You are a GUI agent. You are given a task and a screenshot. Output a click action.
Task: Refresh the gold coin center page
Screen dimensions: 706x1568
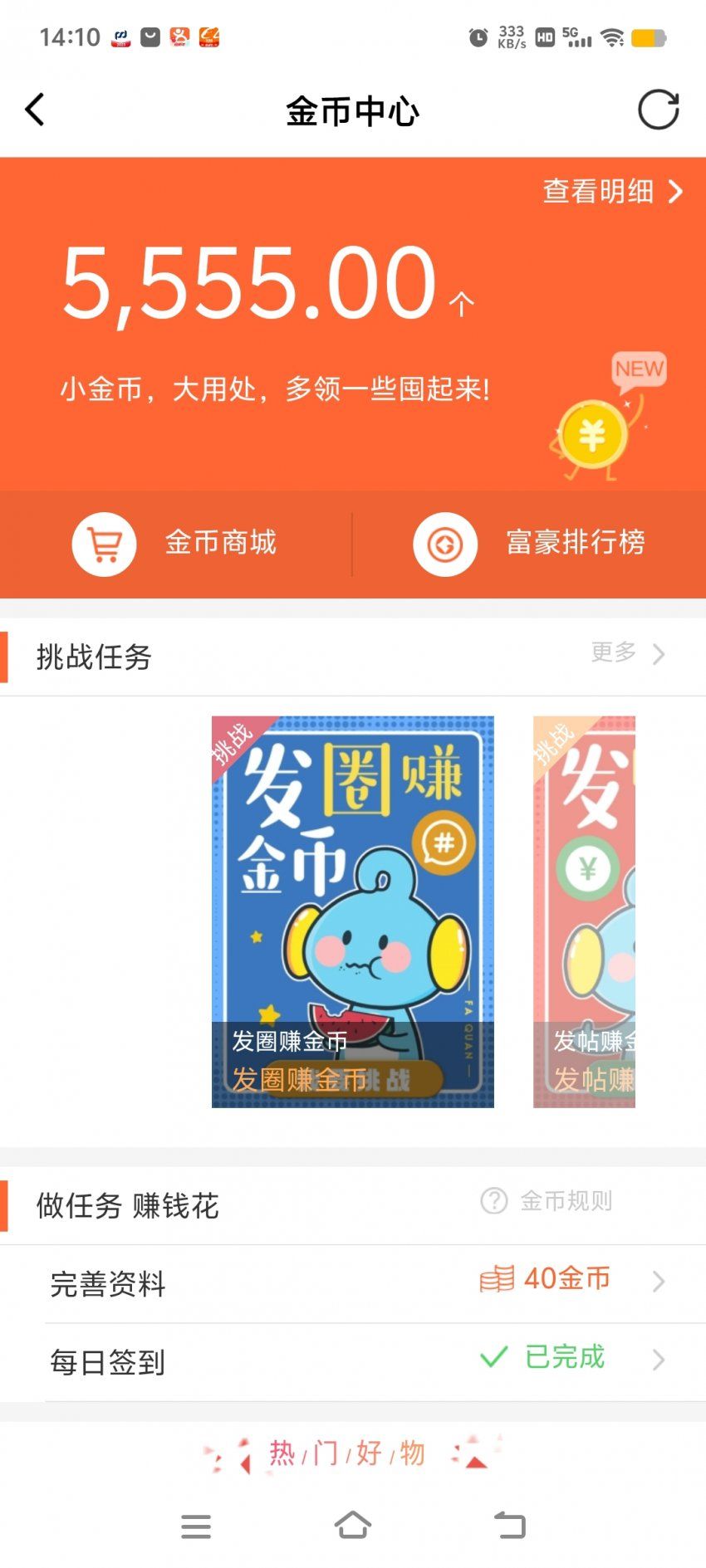pyautogui.click(x=658, y=110)
